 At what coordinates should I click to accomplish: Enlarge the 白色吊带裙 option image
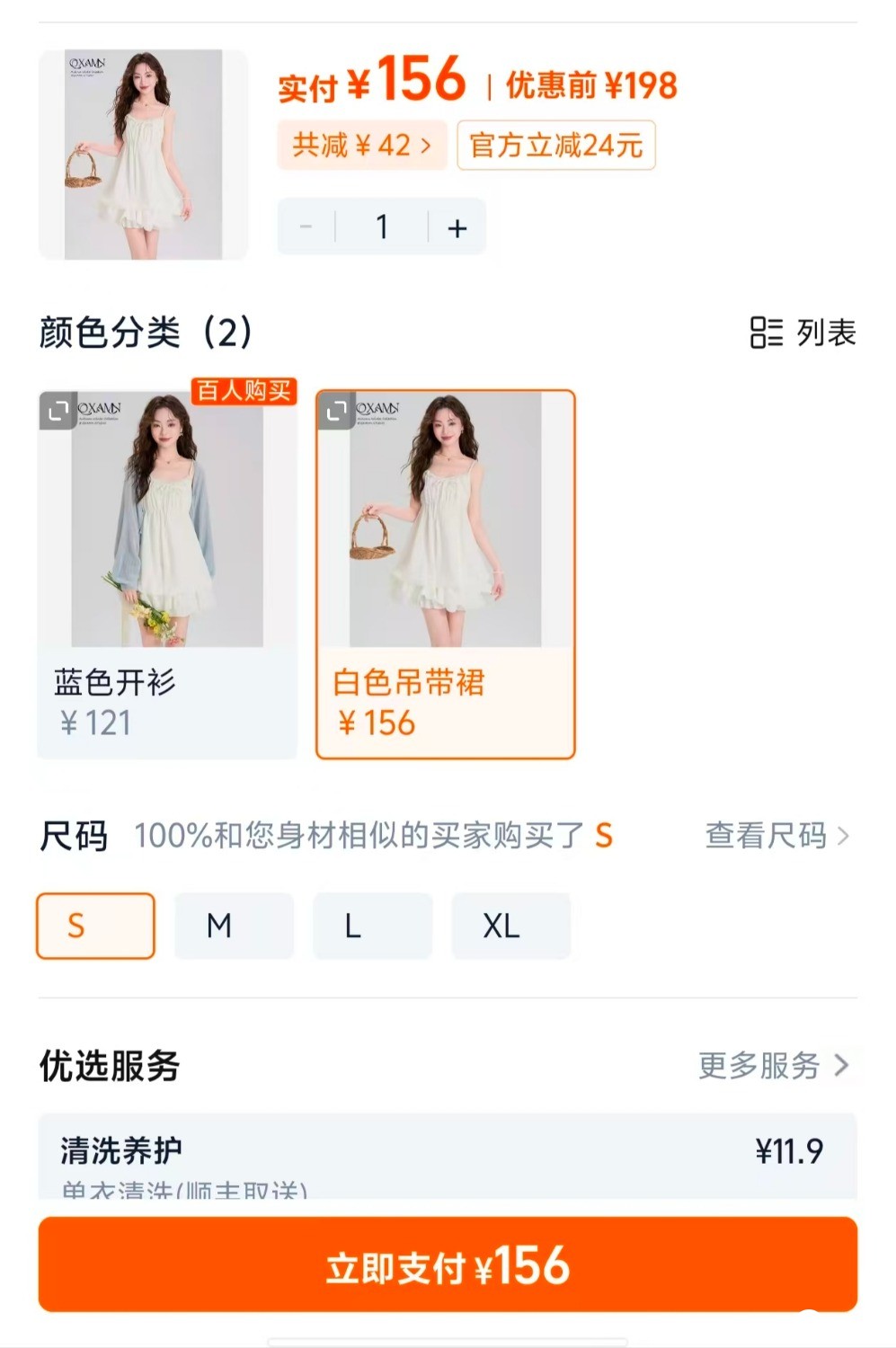click(x=337, y=411)
